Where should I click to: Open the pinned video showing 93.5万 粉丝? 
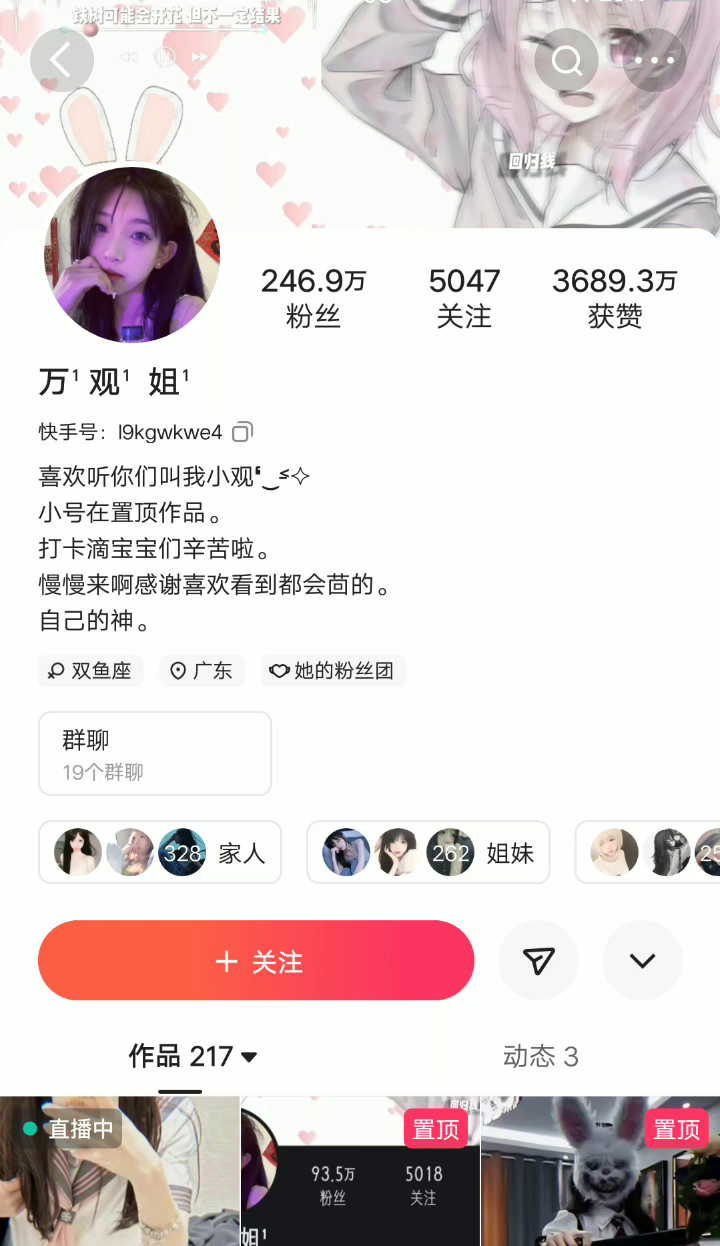[360, 1171]
